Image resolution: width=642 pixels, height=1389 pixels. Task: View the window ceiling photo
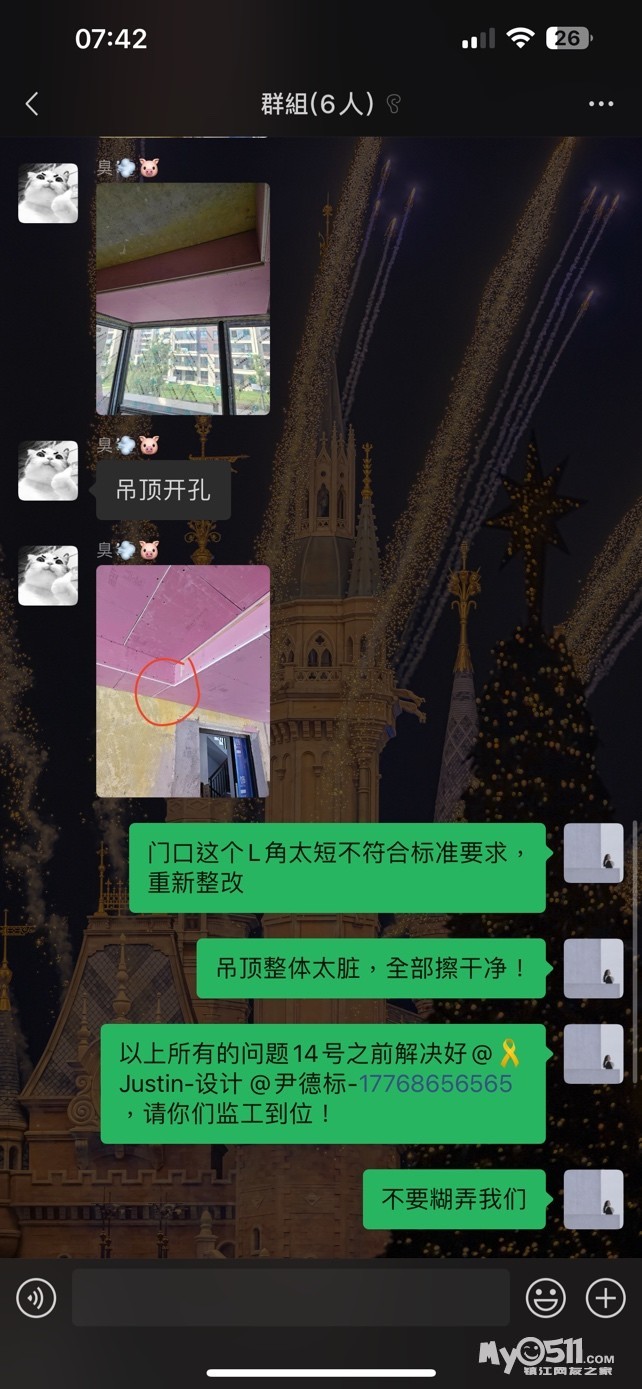[182, 298]
